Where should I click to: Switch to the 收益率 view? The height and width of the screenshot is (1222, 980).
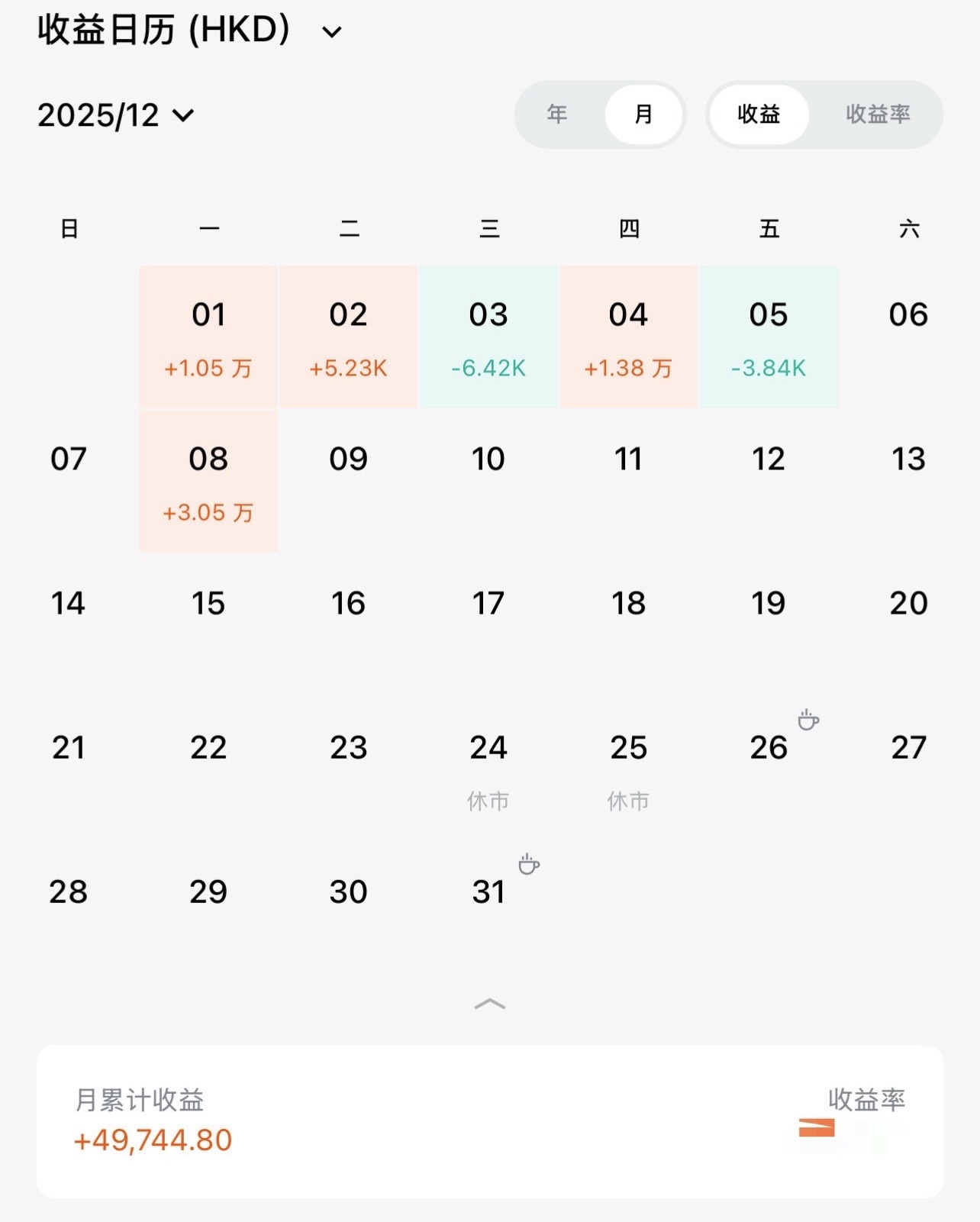point(877,114)
